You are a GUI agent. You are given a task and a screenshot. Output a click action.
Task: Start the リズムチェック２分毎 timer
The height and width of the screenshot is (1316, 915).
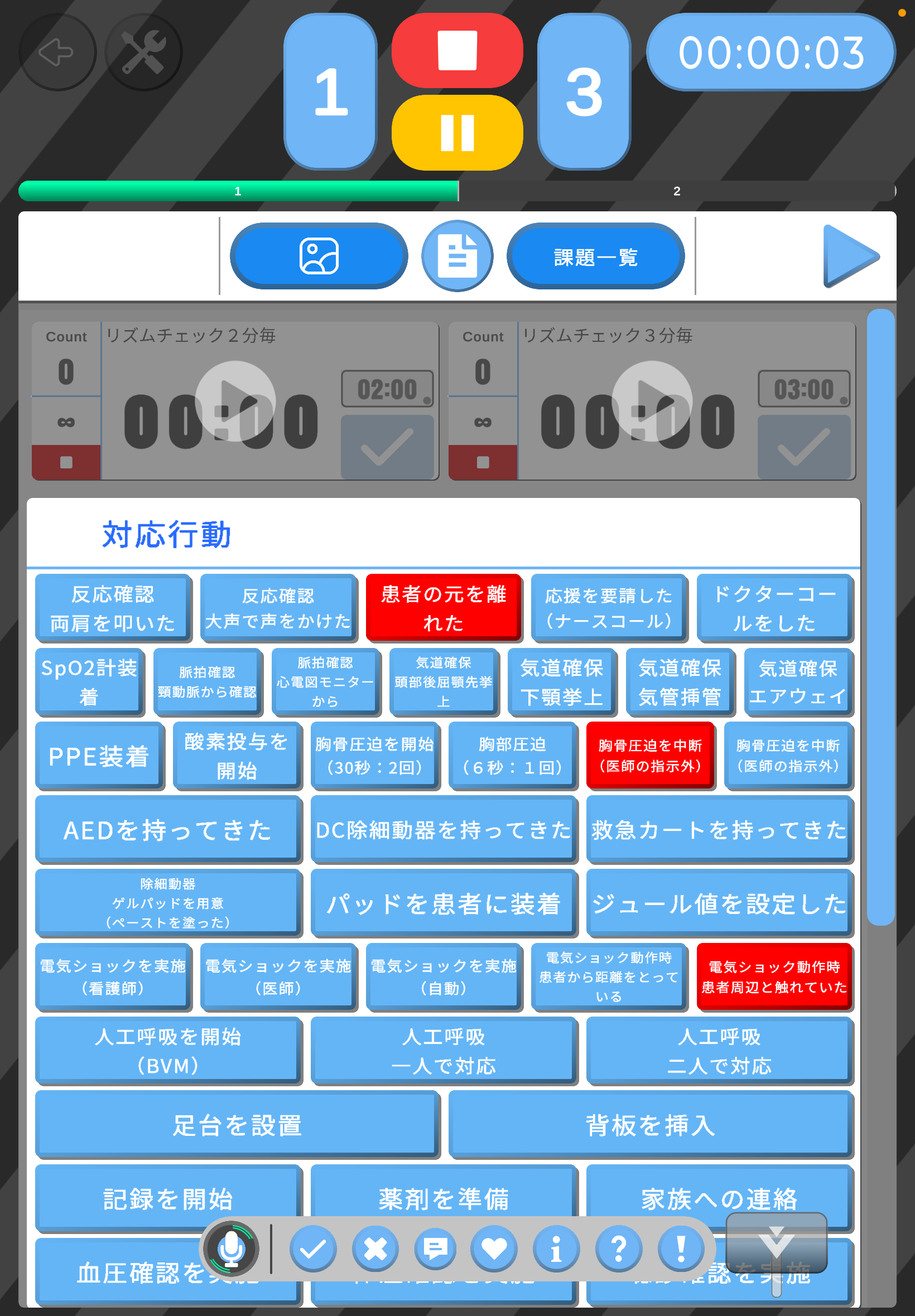235,400
